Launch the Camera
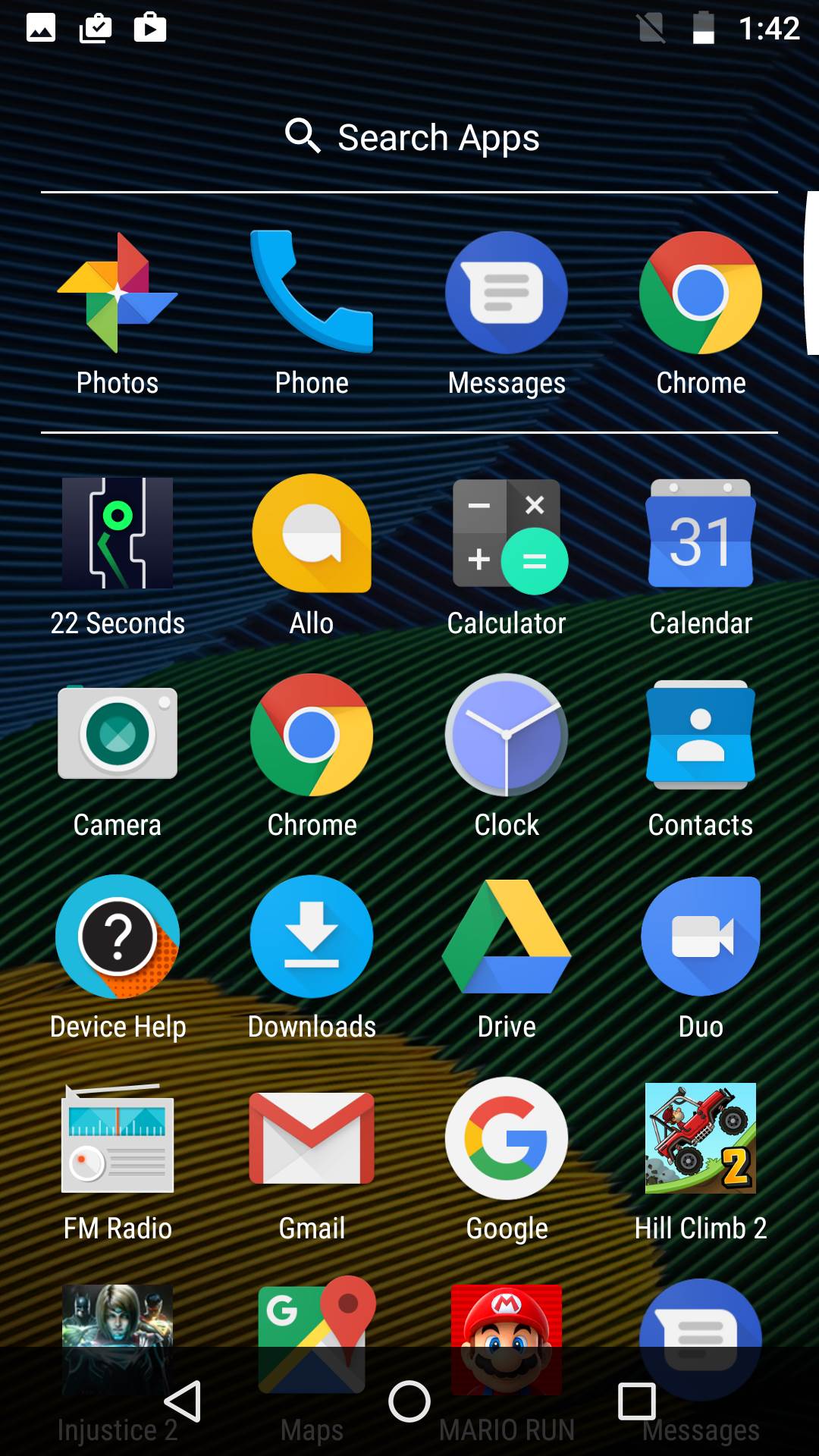The image size is (819, 1456). click(117, 735)
